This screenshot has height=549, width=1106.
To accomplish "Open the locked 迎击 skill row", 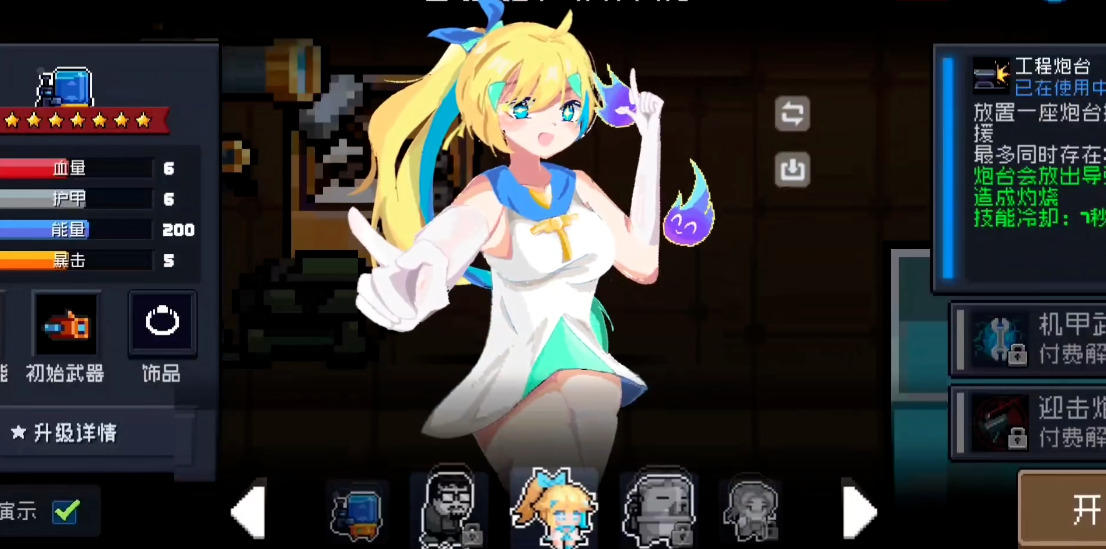I will pyautogui.click(x=1030, y=422).
